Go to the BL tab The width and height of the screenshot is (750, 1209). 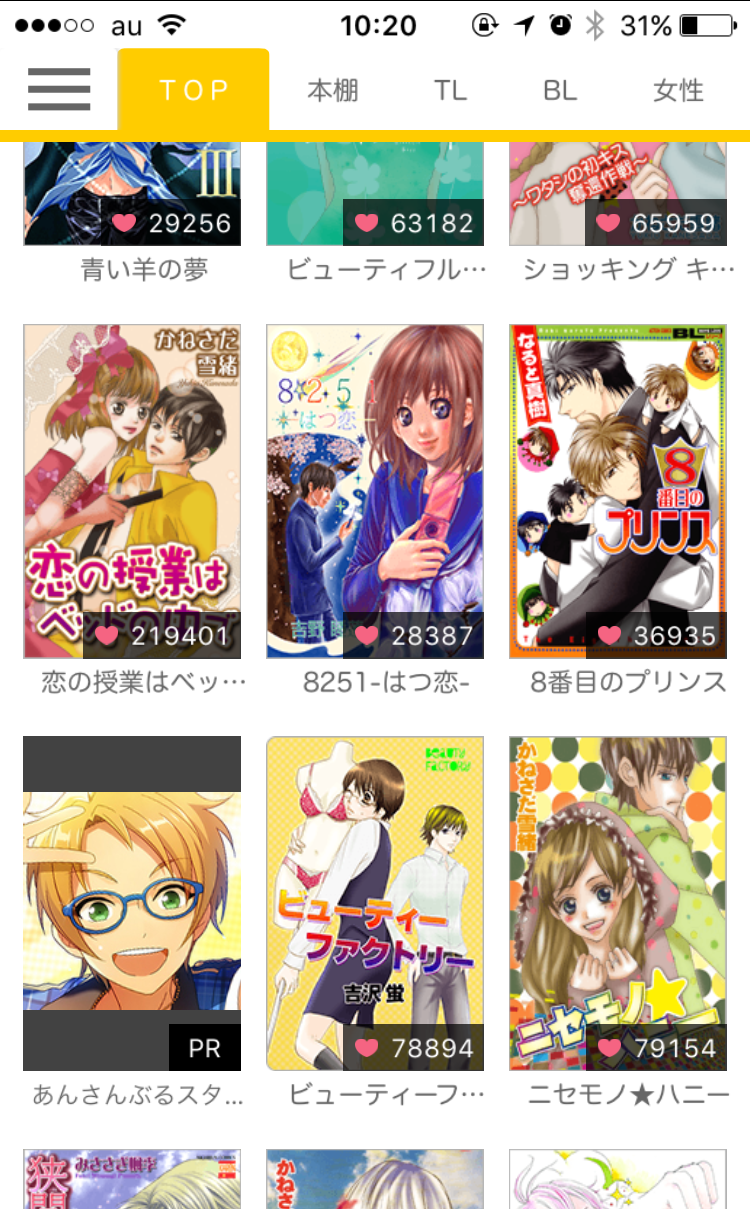pos(560,91)
